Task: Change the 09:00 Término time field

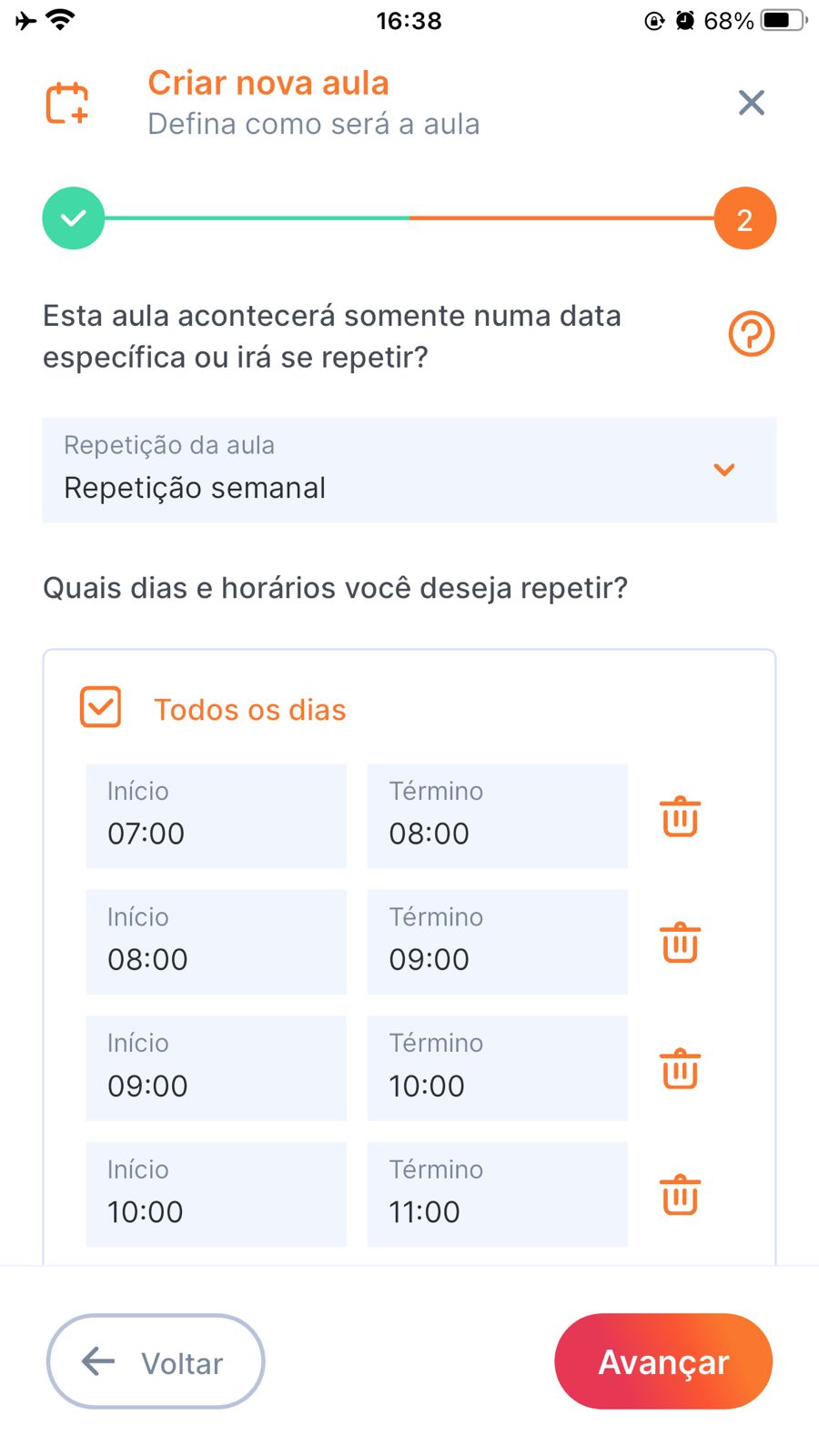Action: [x=497, y=942]
